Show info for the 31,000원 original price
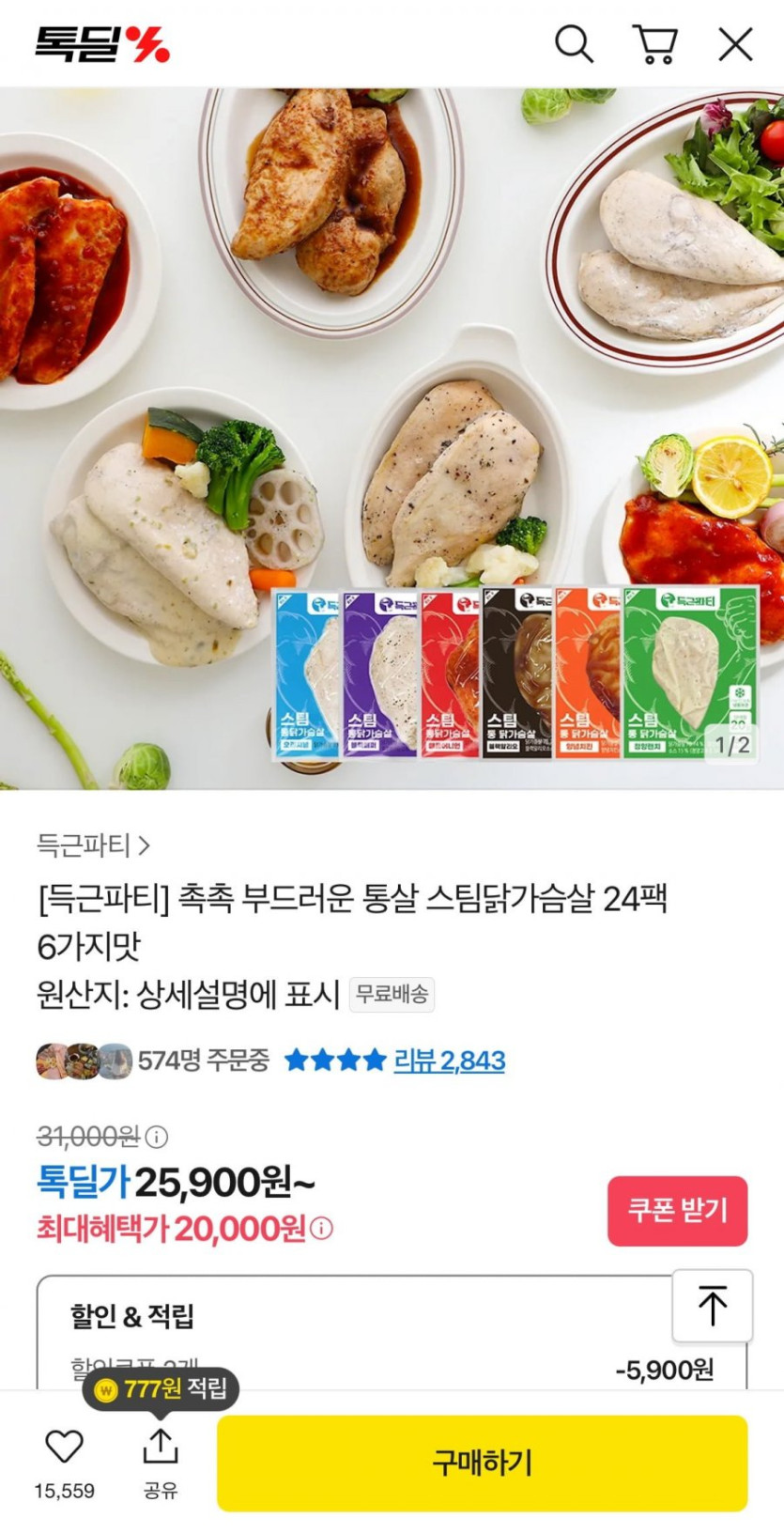The width and height of the screenshot is (784, 1534). pyautogui.click(x=157, y=1138)
